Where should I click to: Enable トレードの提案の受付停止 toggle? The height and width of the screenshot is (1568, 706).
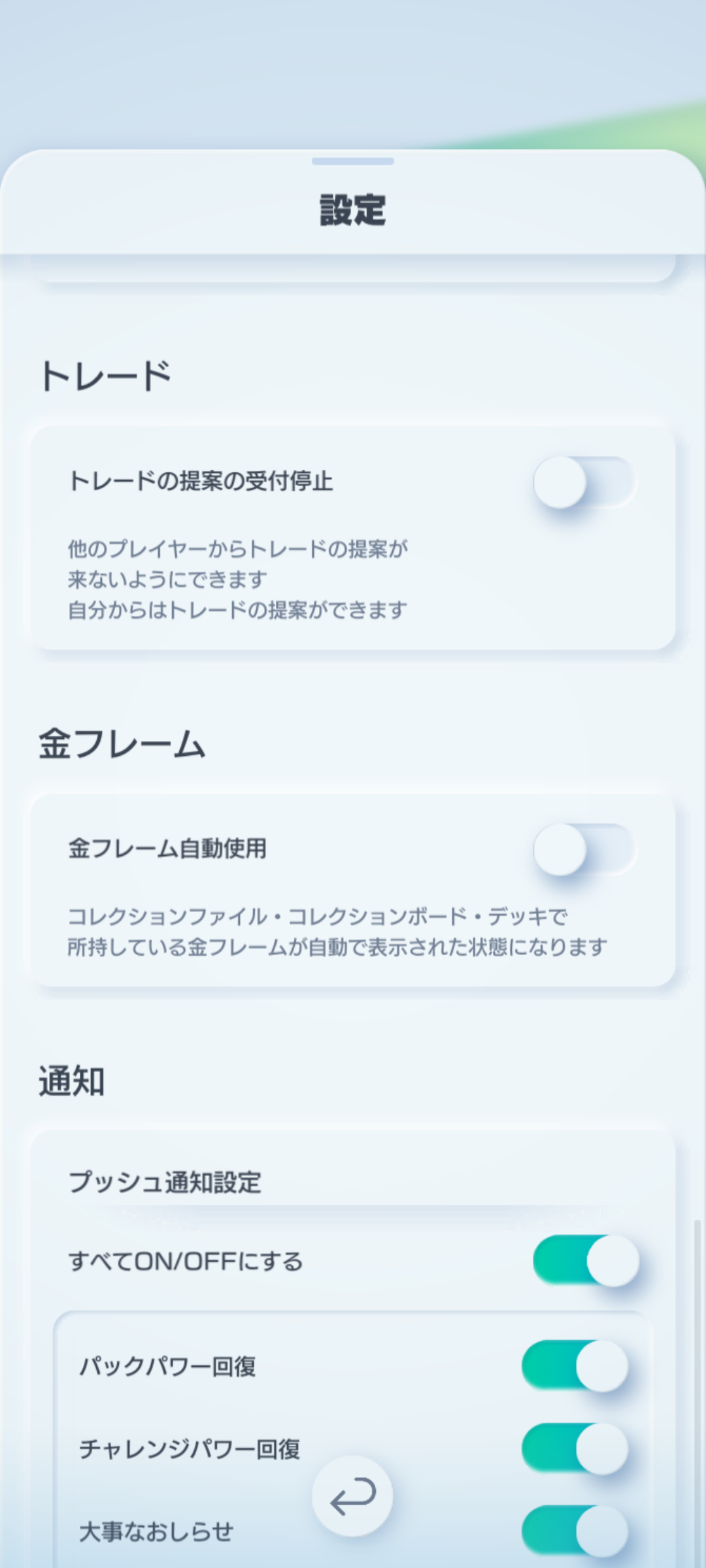tap(584, 482)
